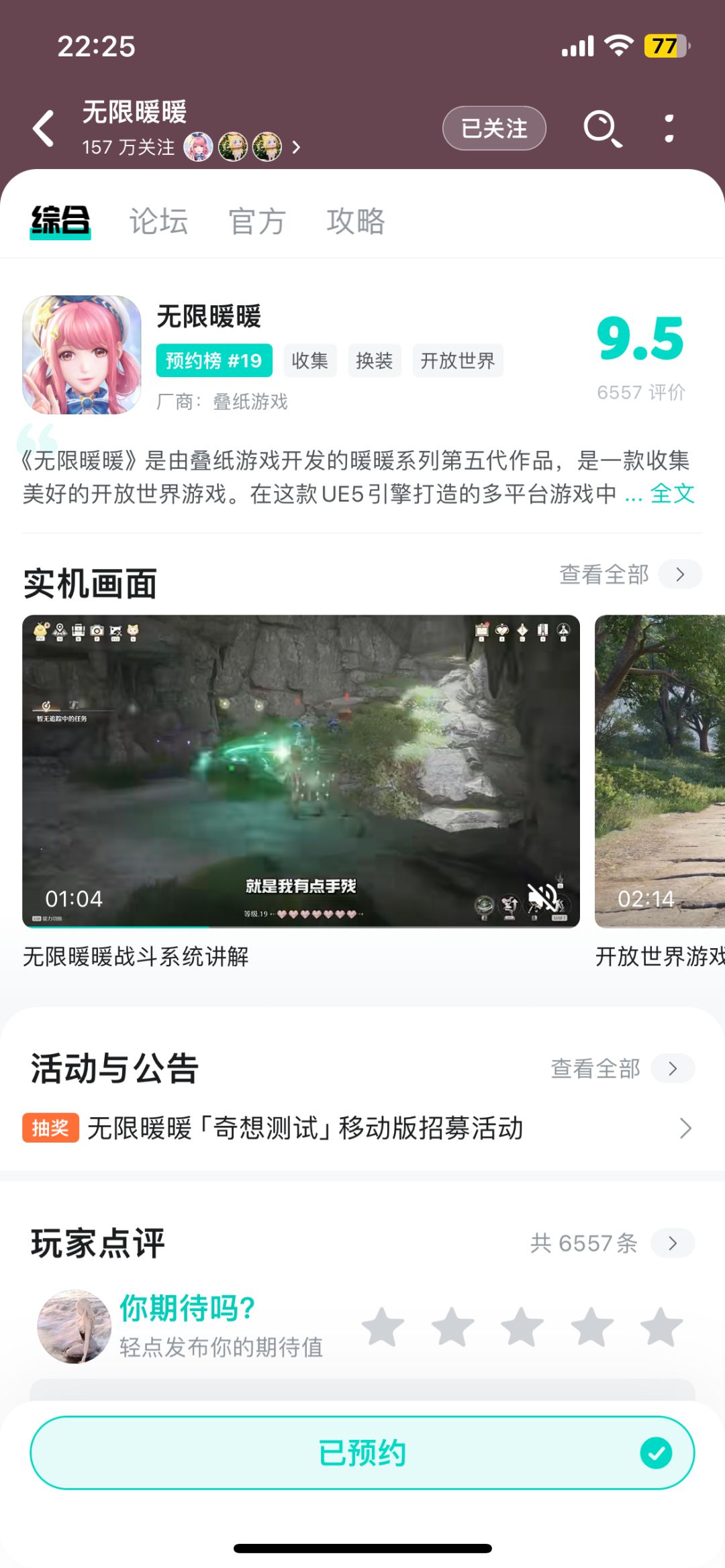Image resolution: width=725 pixels, height=1568 pixels.
Task: Tap the 开放世界 tag chip
Action: [458, 360]
